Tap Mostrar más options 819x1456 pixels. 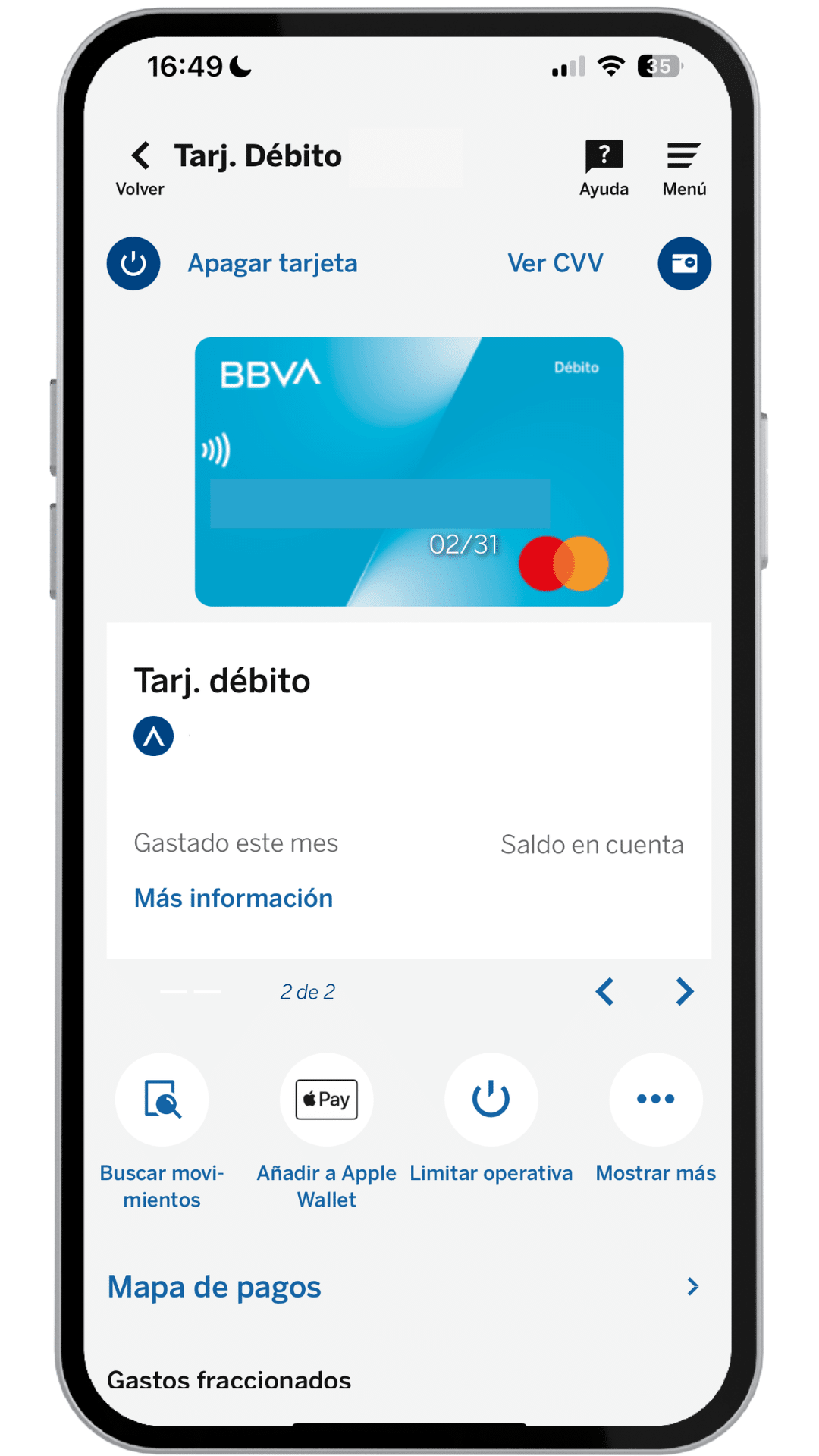point(656,1100)
